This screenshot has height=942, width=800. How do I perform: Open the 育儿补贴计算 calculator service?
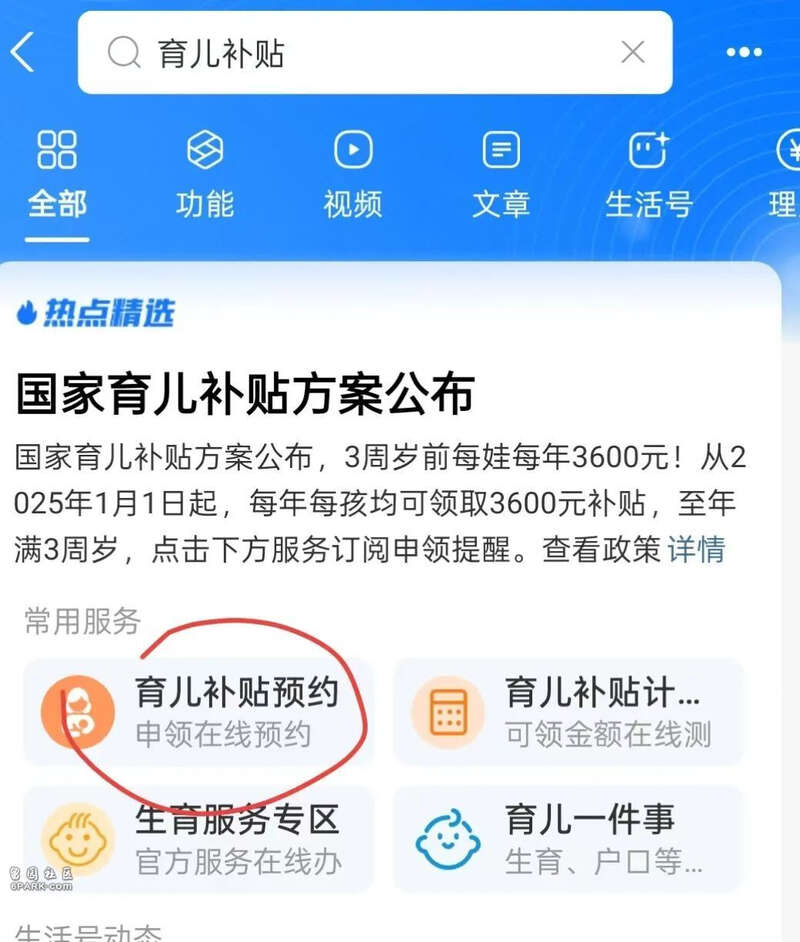568,712
